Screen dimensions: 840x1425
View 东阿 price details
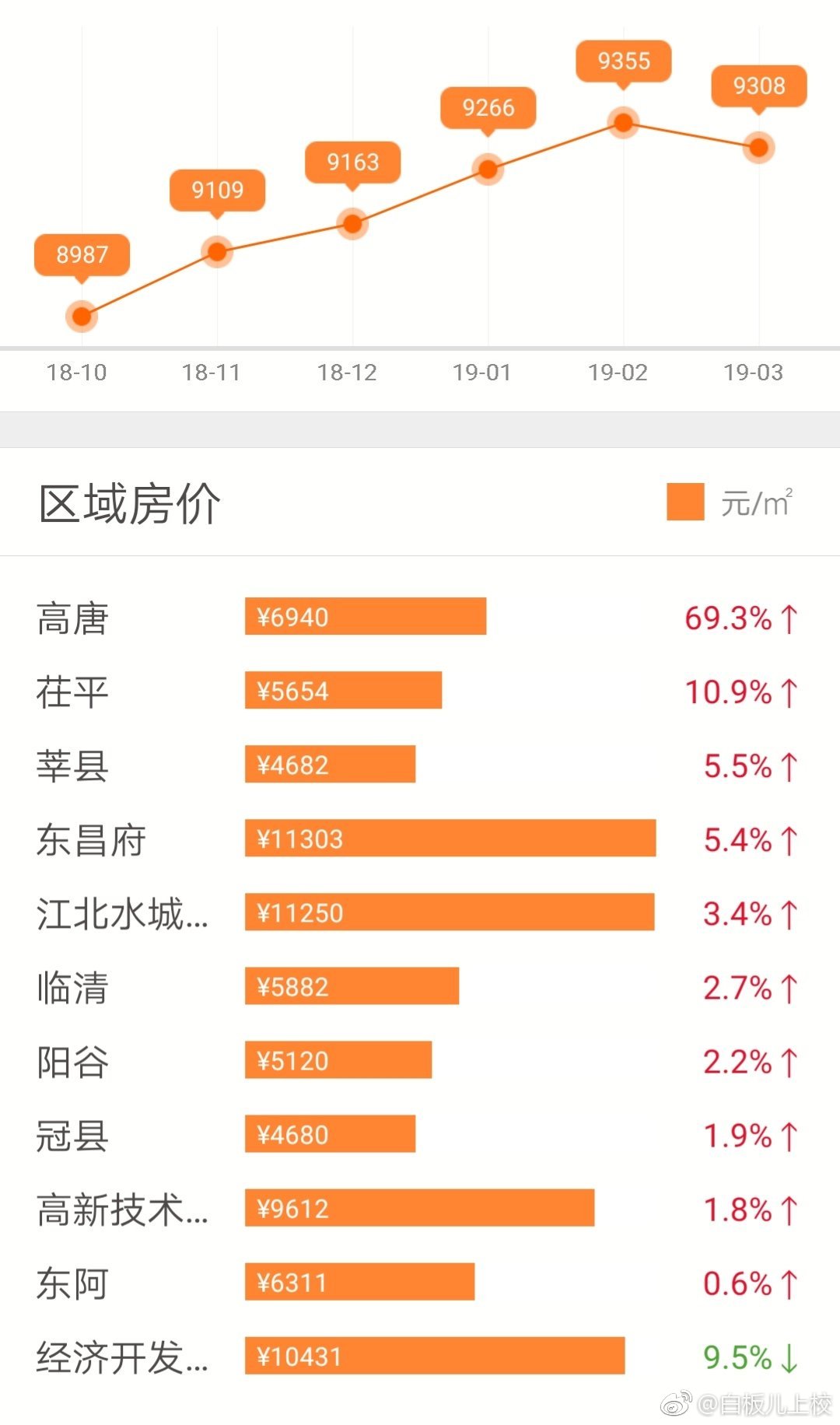tap(420, 1283)
